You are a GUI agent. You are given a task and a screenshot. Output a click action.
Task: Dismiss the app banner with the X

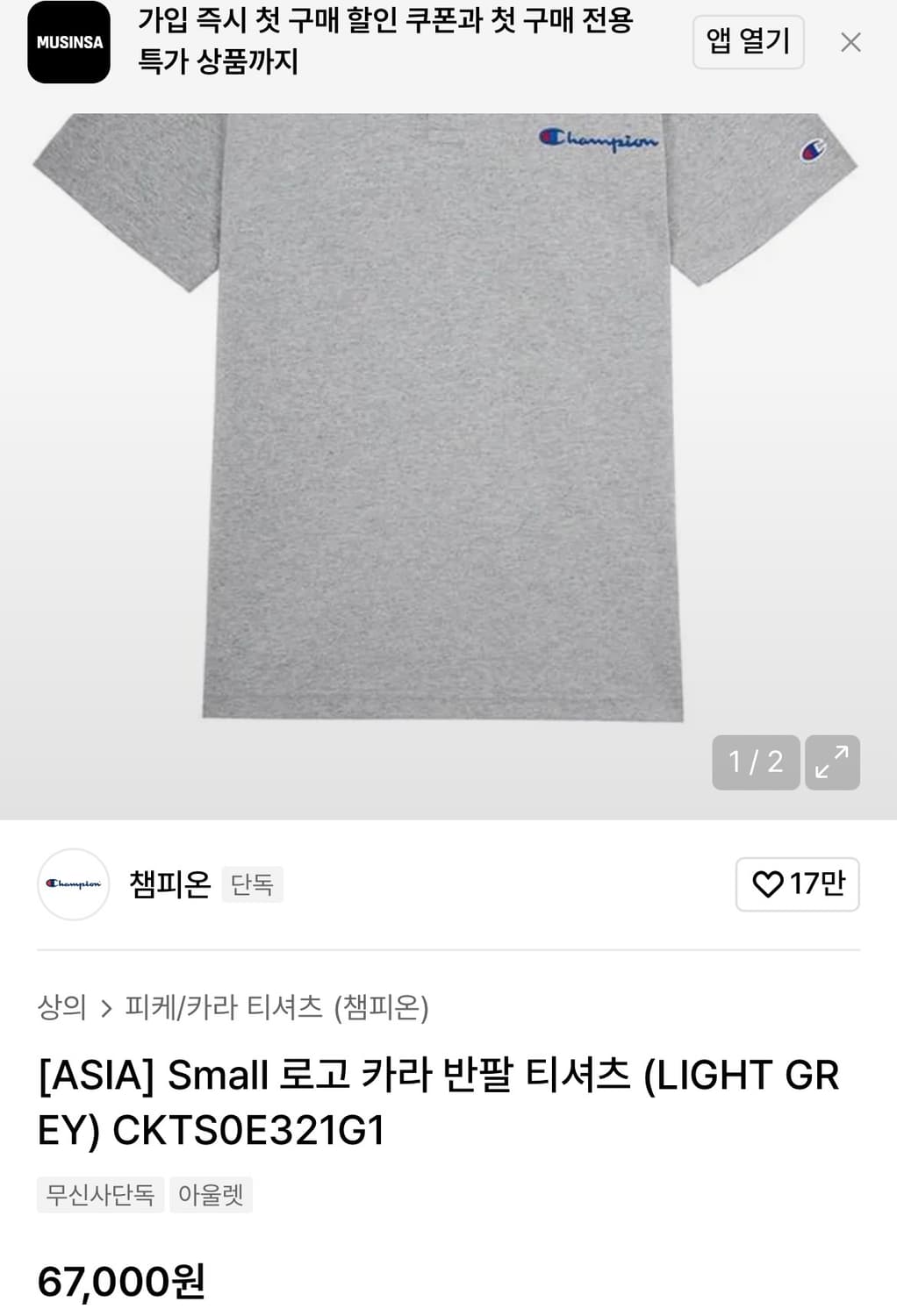pyautogui.click(x=850, y=40)
